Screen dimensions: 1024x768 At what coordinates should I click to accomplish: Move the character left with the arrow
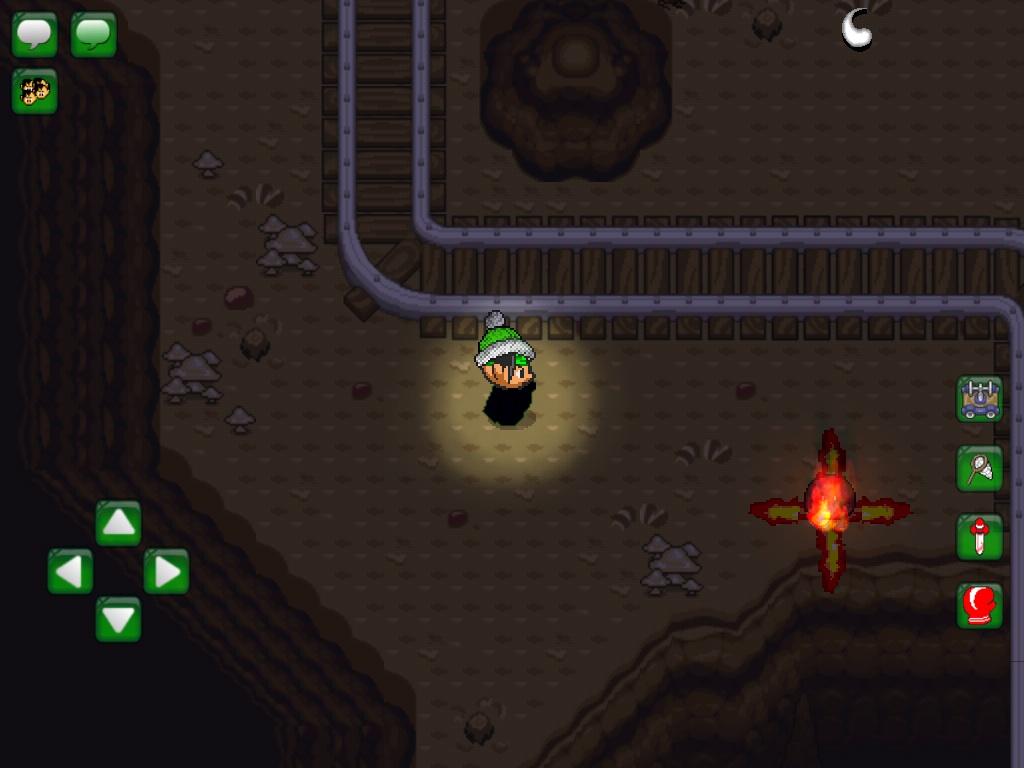[70, 572]
